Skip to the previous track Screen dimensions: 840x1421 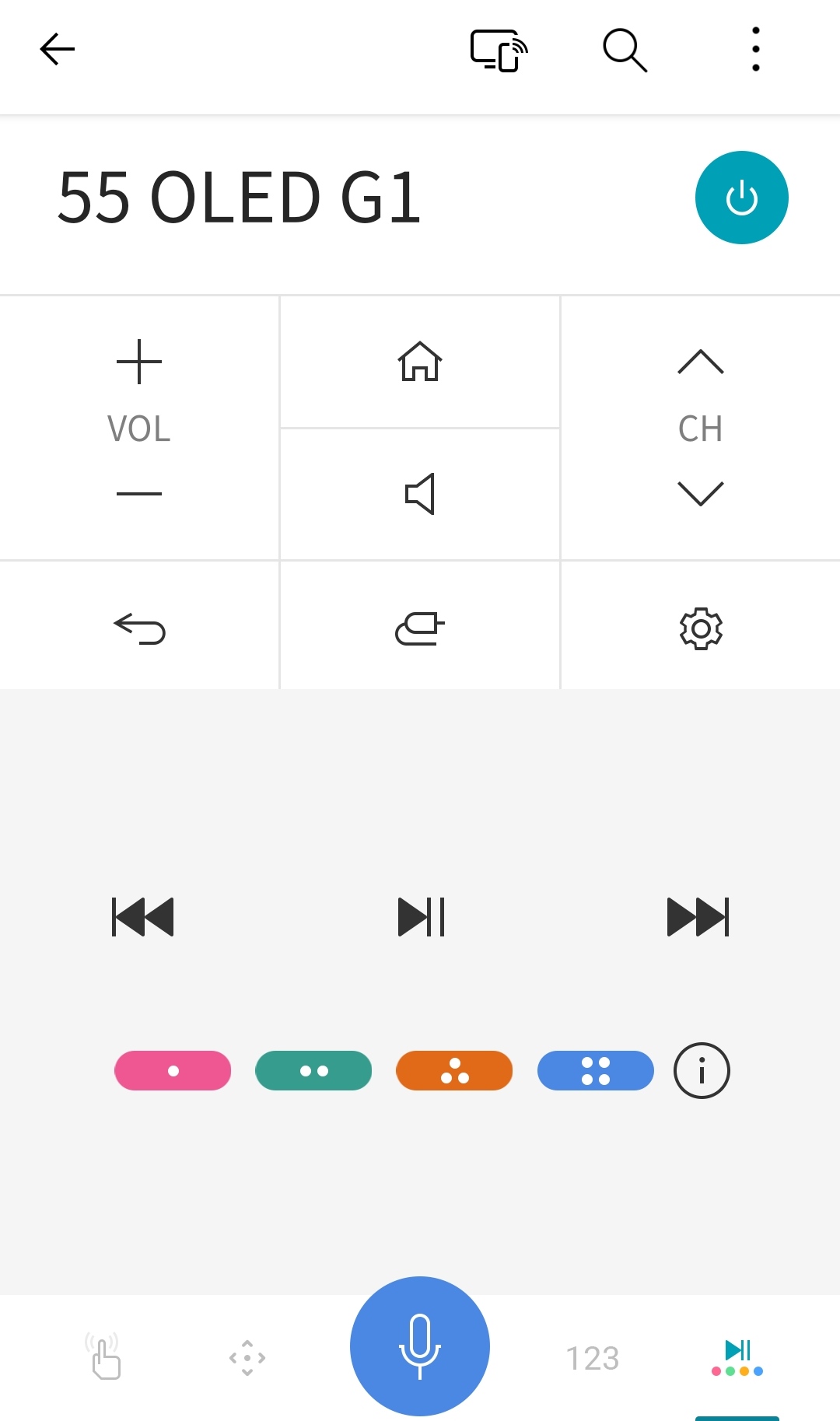point(143,917)
